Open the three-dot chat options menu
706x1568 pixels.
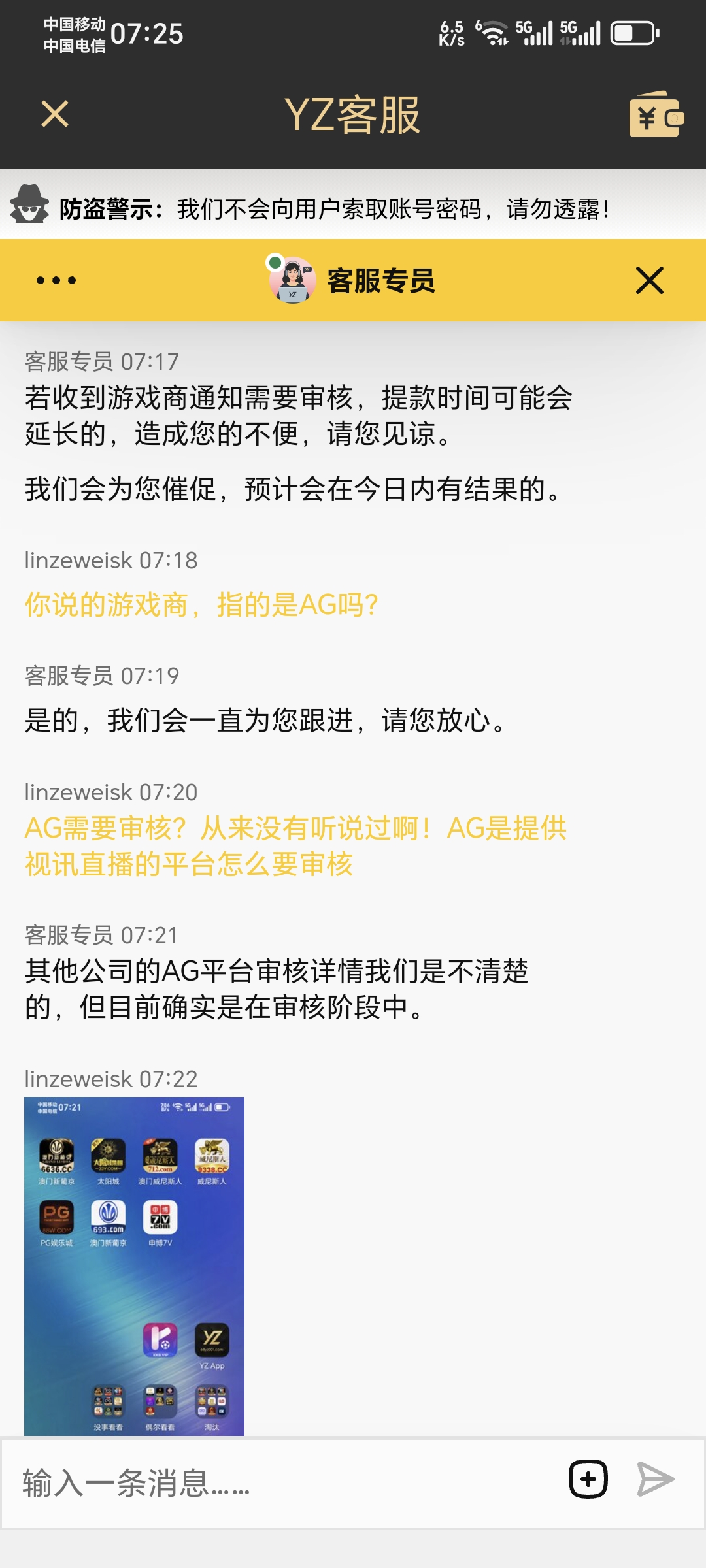pos(56,280)
